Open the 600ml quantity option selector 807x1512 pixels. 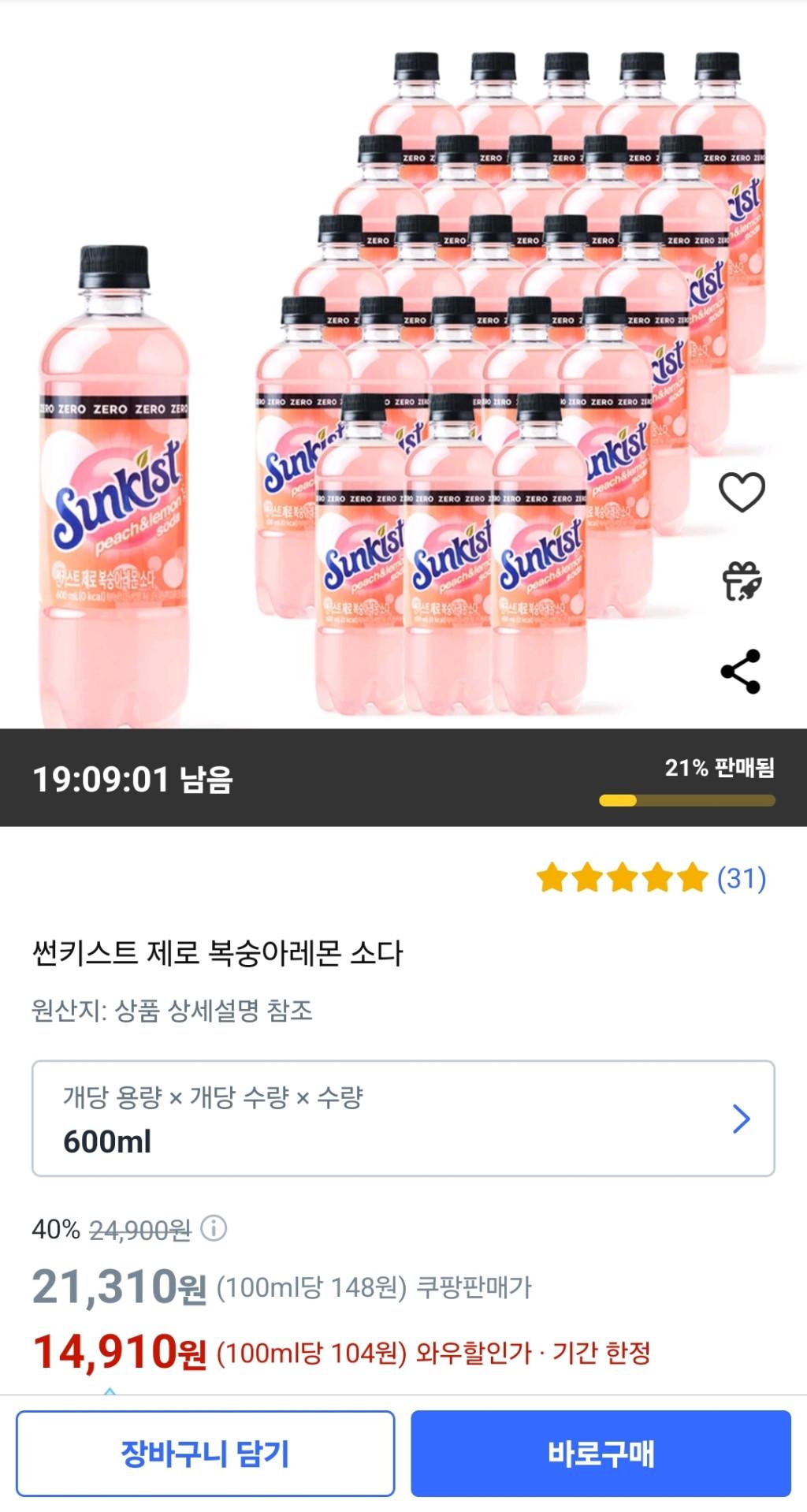click(x=403, y=1118)
